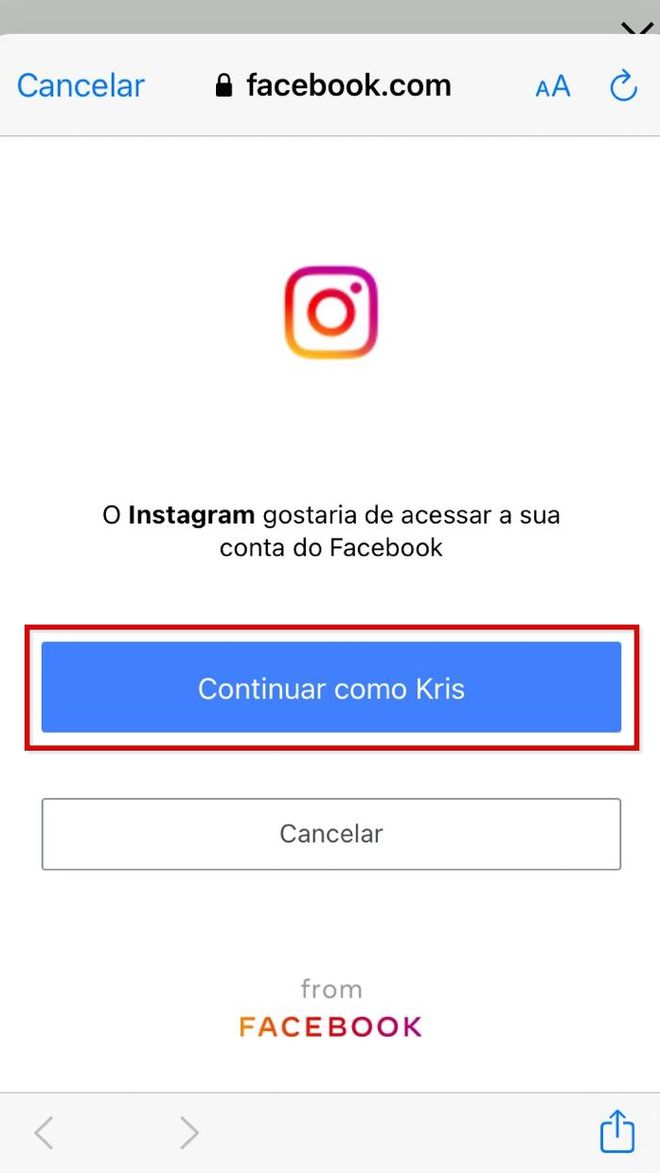Go forward with the right arrow

[x=189, y=1133]
